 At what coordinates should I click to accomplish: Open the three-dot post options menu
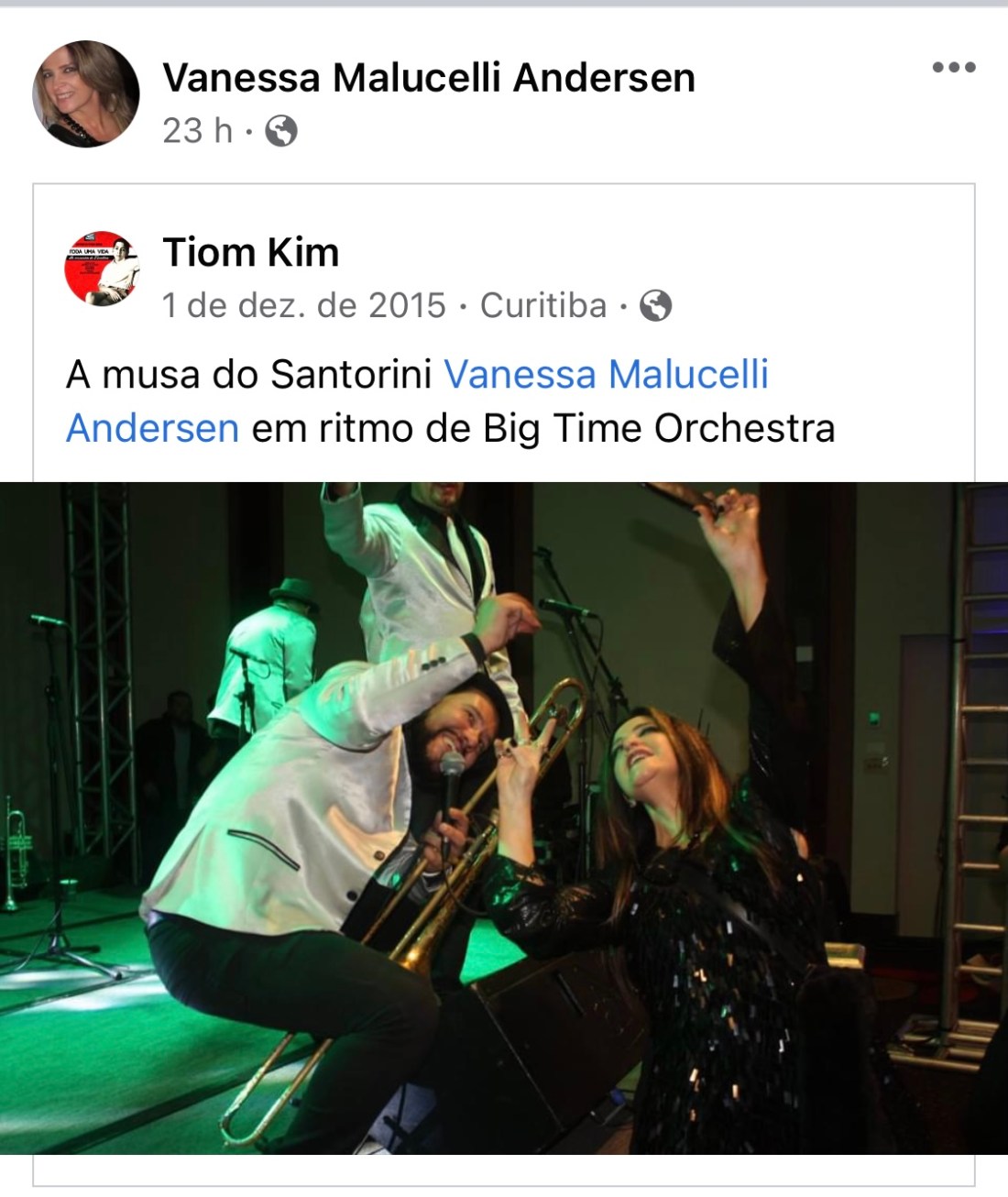(953, 67)
